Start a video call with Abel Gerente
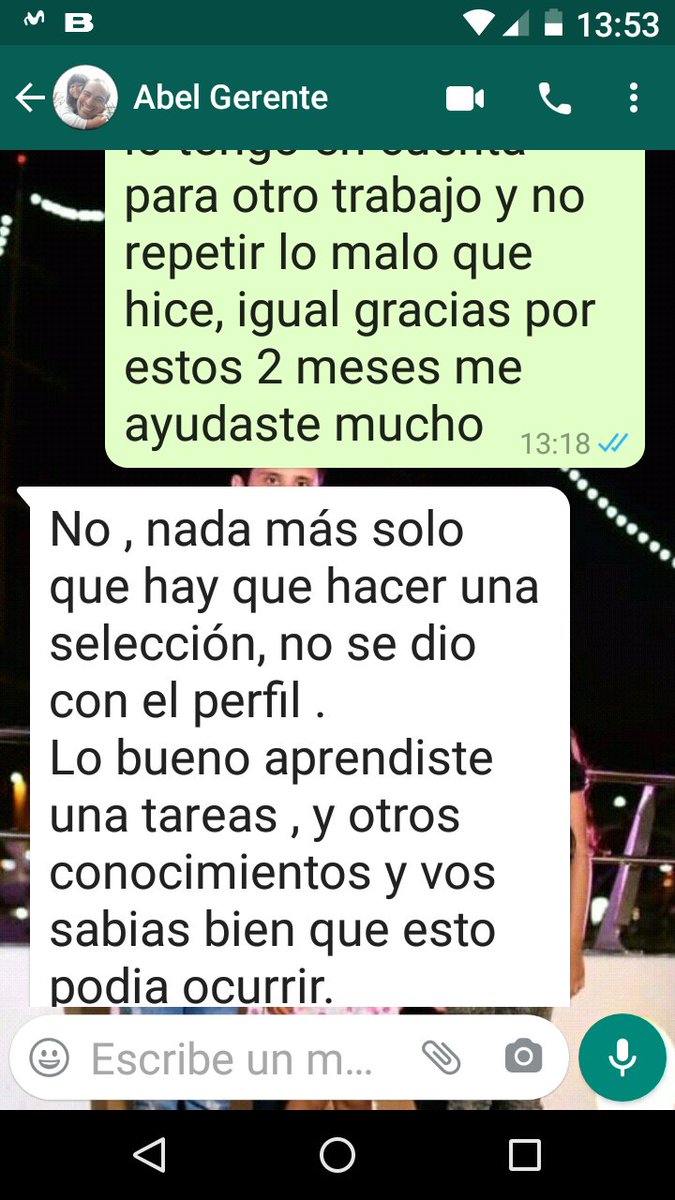675x1200 pixels. [x=465, y=98]
